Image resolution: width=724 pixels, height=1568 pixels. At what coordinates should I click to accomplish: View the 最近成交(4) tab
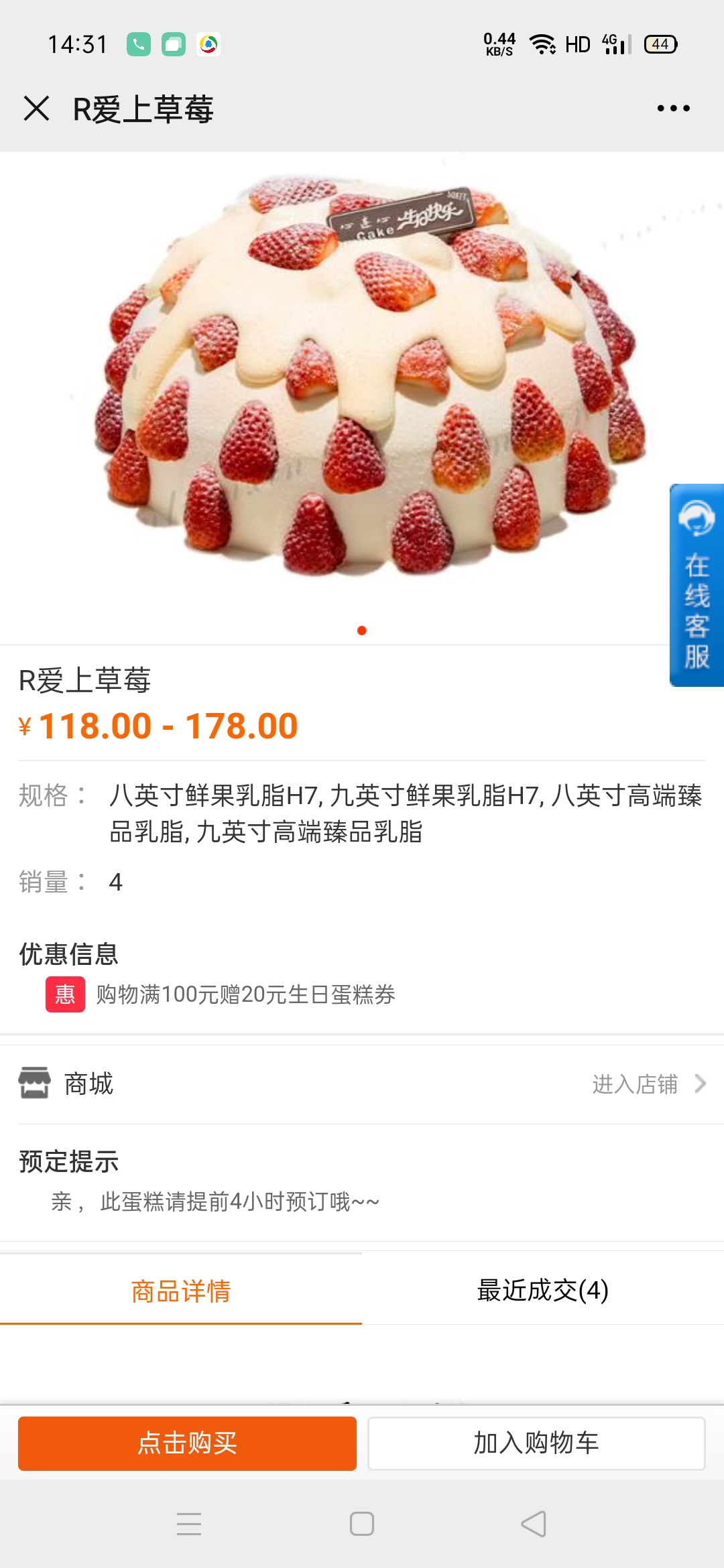542,1290
